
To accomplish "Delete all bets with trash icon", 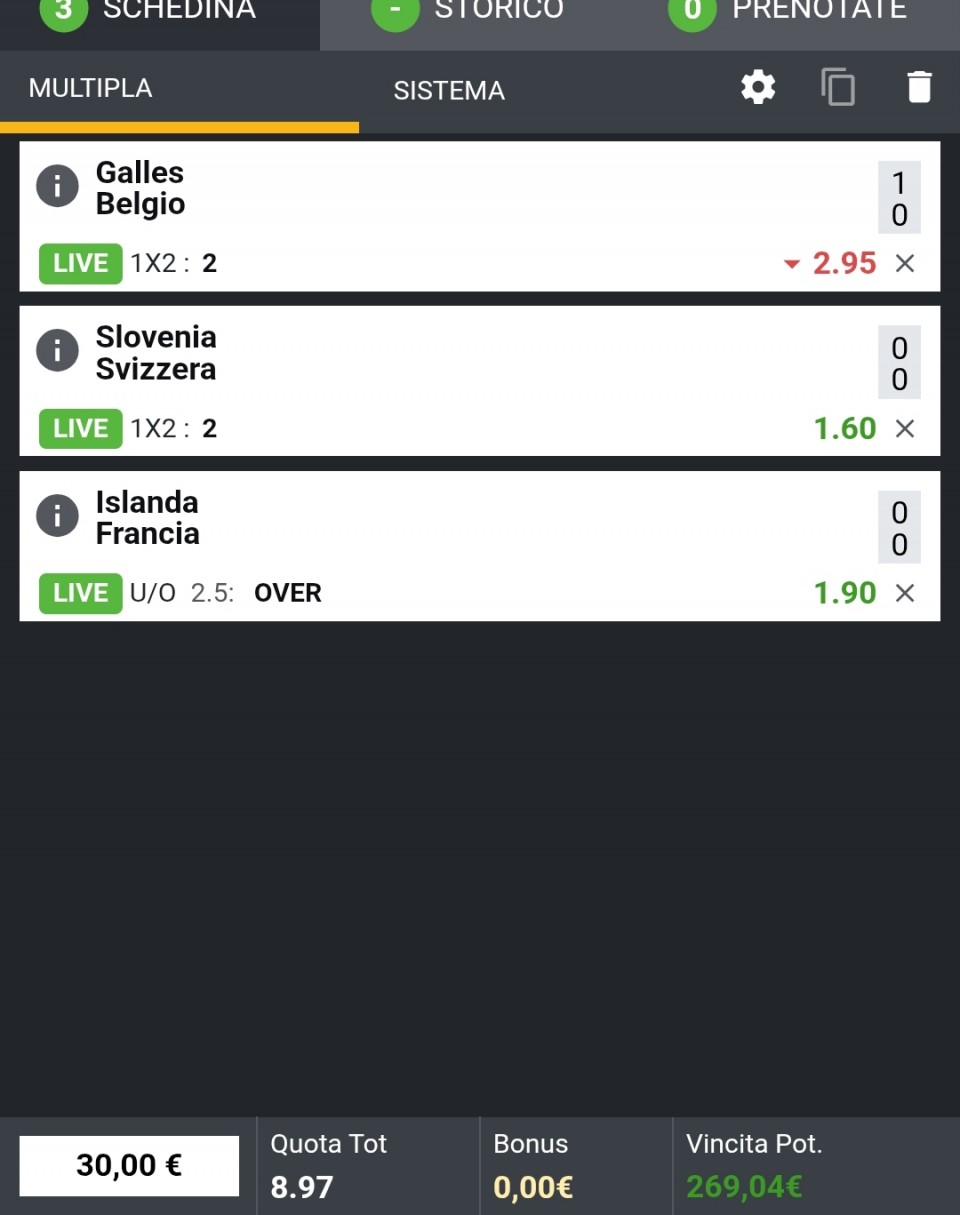I will (x=919, y=88).
